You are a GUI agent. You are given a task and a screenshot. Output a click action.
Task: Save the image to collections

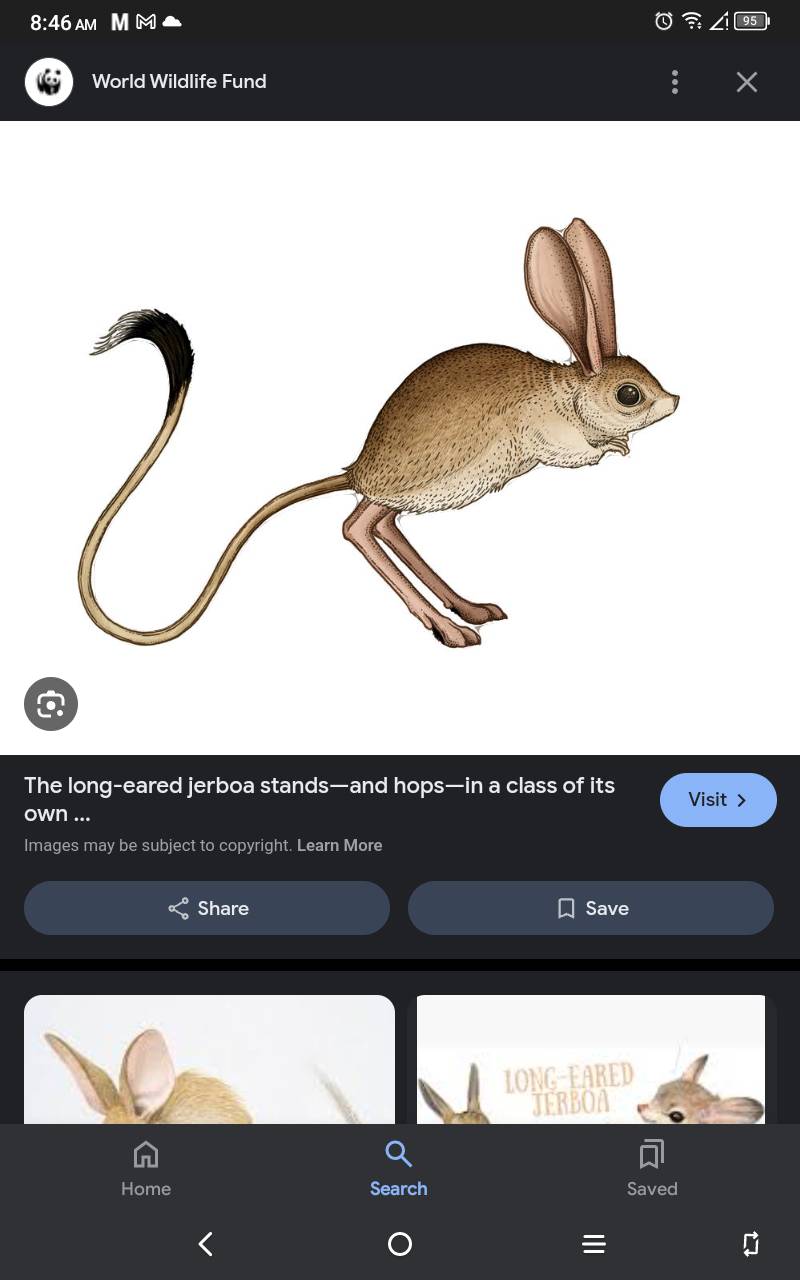pyautogui.click(x=591, y=908)
